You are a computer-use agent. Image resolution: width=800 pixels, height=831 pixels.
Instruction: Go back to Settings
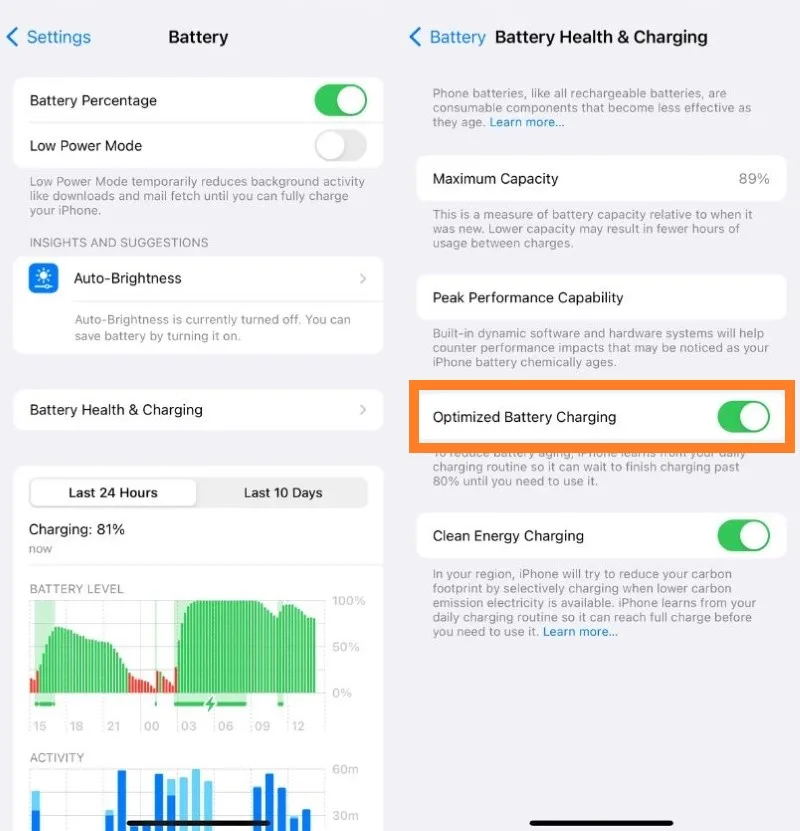[x=48, y=37]
